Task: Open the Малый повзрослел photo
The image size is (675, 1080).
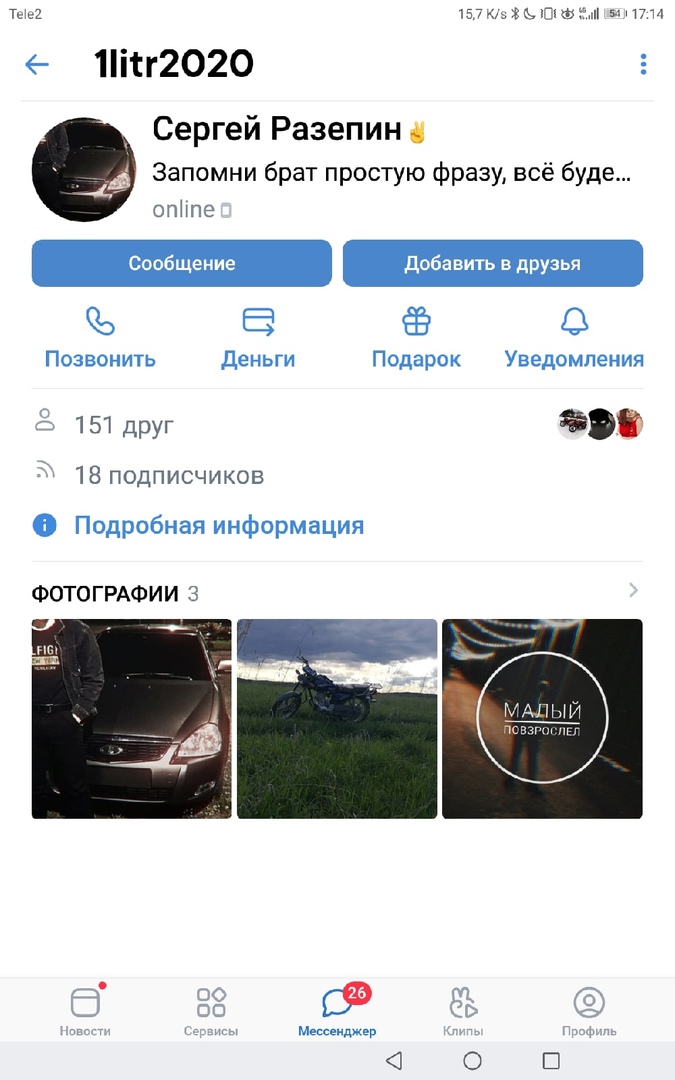Action: tap(542, 718)
